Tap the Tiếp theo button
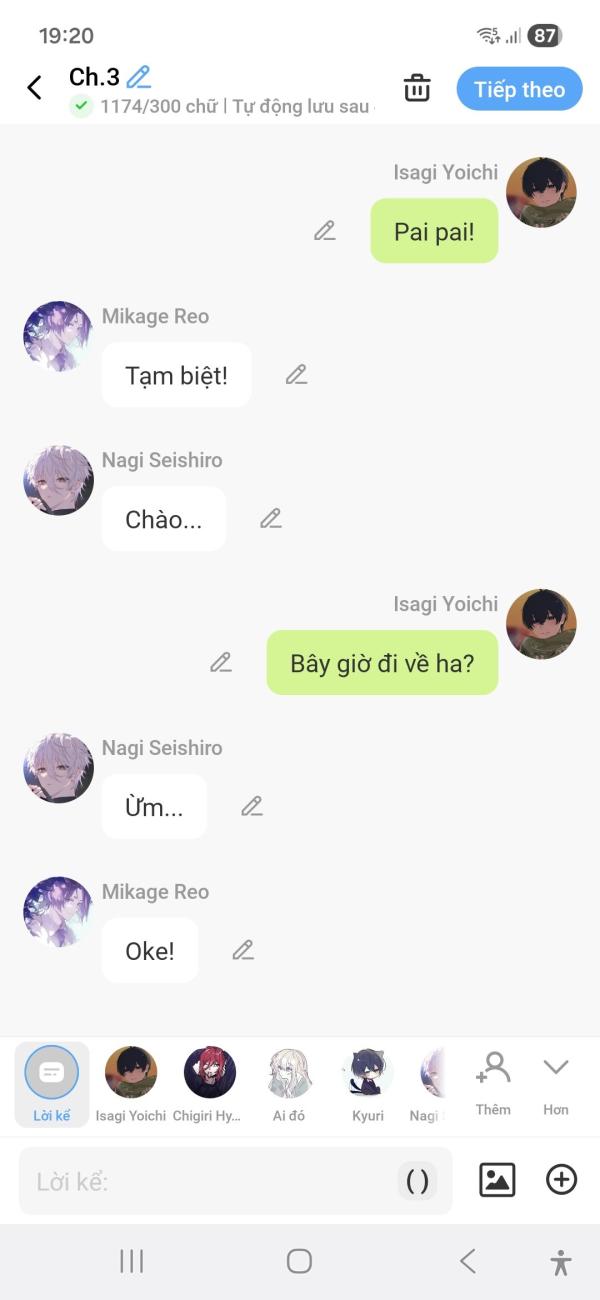The image size is (600, 1300). [x=520, y=89]
